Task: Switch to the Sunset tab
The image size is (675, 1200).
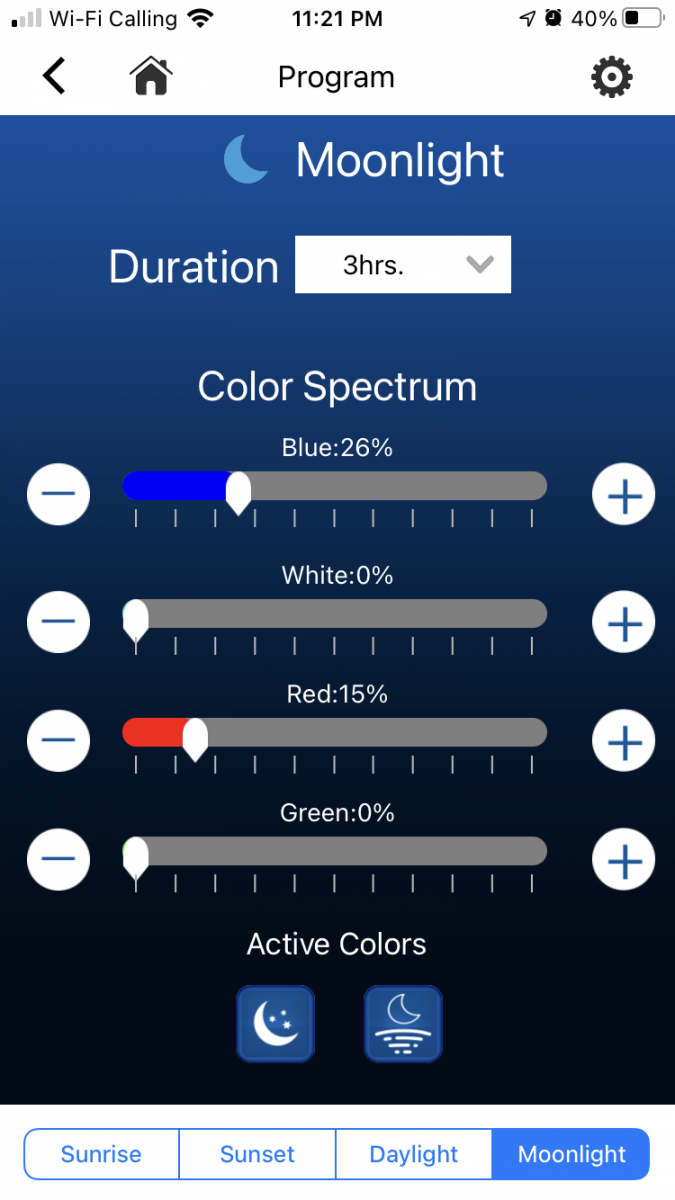Action: click(257, 1154)
